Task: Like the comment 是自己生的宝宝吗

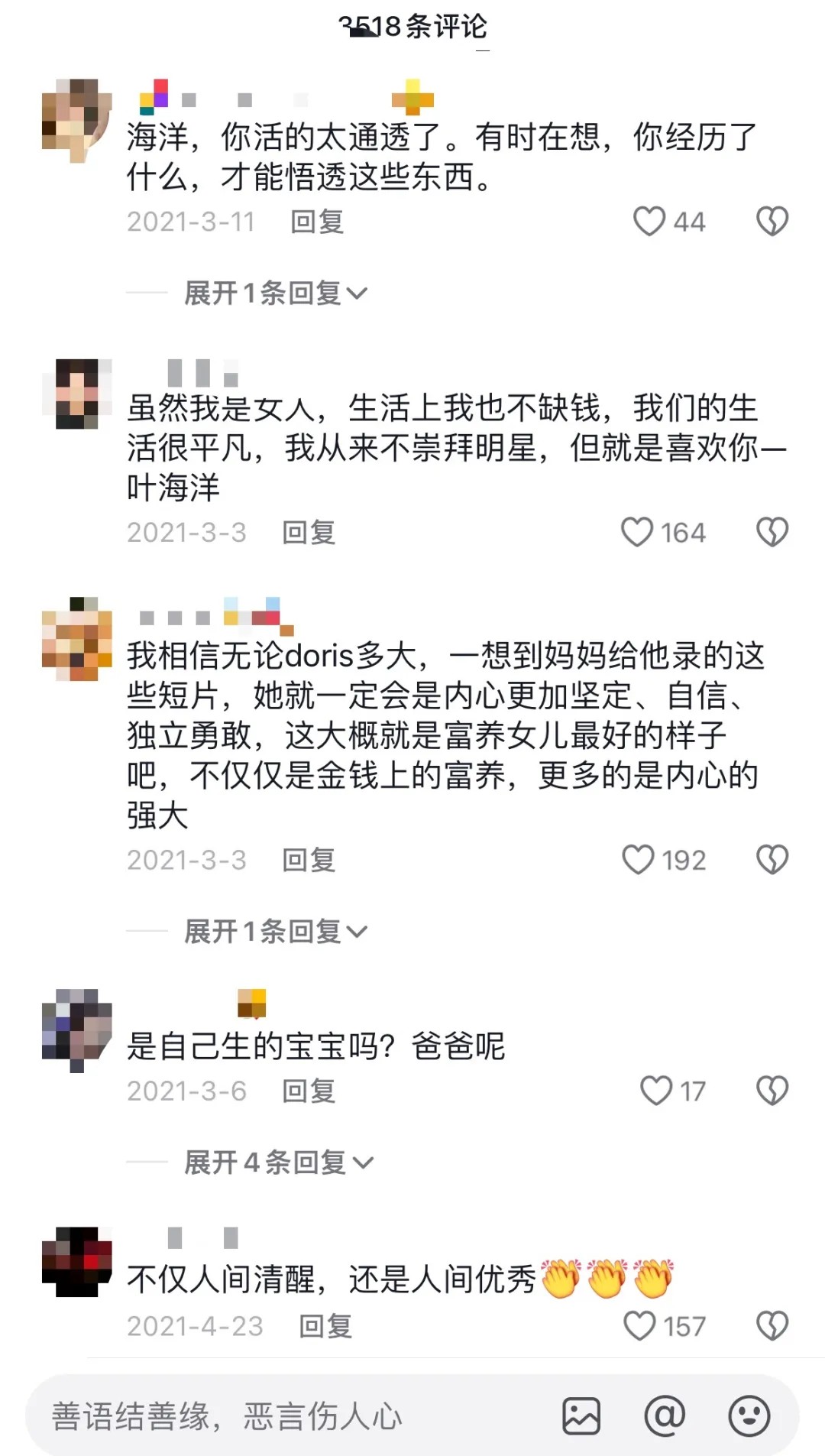Action: tap(655, 1091)
